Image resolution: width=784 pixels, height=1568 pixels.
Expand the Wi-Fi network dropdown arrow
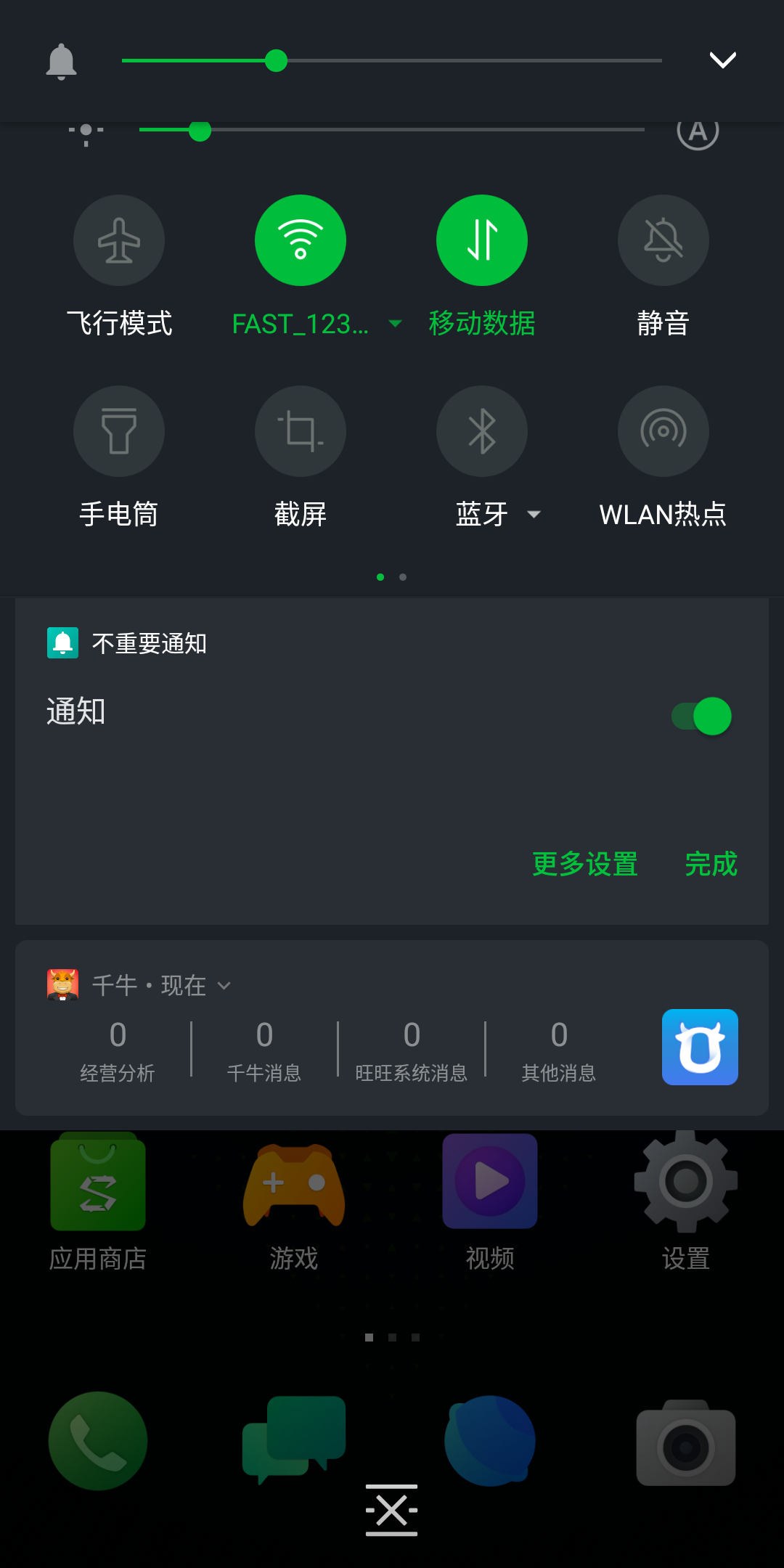tap(396, 324)
